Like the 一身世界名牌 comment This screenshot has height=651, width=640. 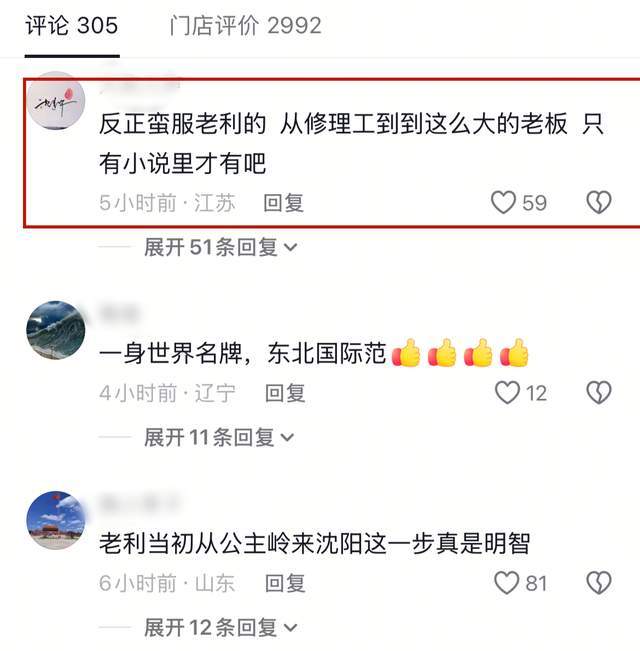[x=508, y=393]
